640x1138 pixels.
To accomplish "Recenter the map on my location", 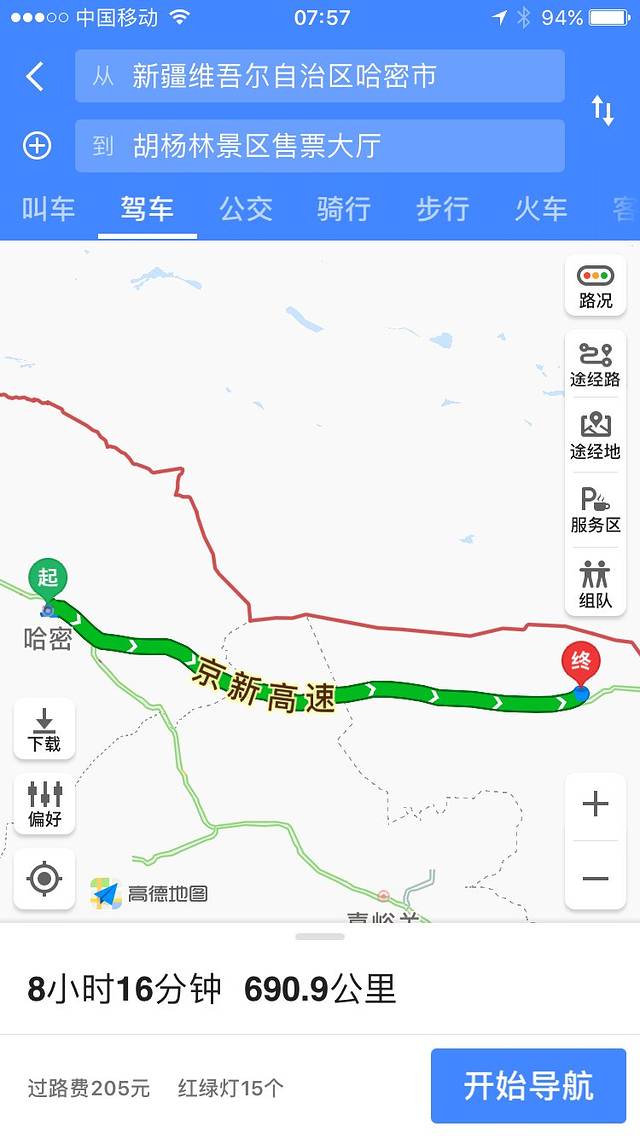I will tap(44, 879).
